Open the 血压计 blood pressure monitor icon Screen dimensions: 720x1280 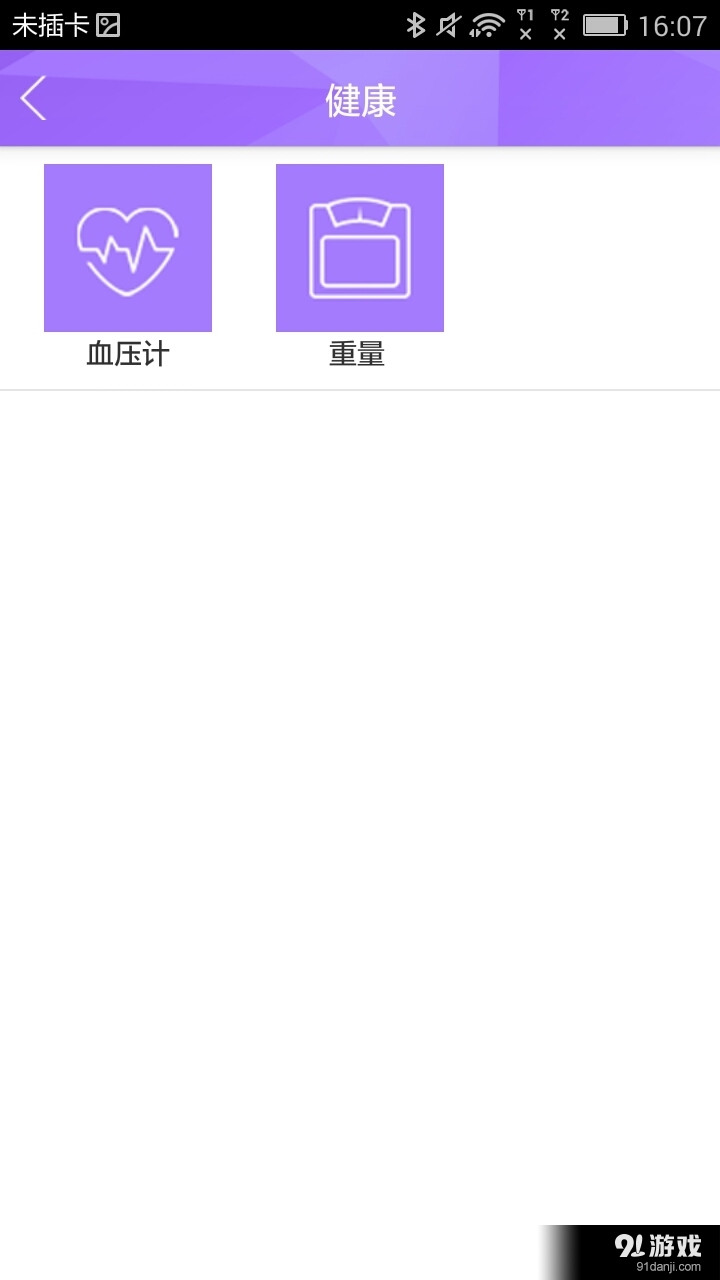coord(127,247)
